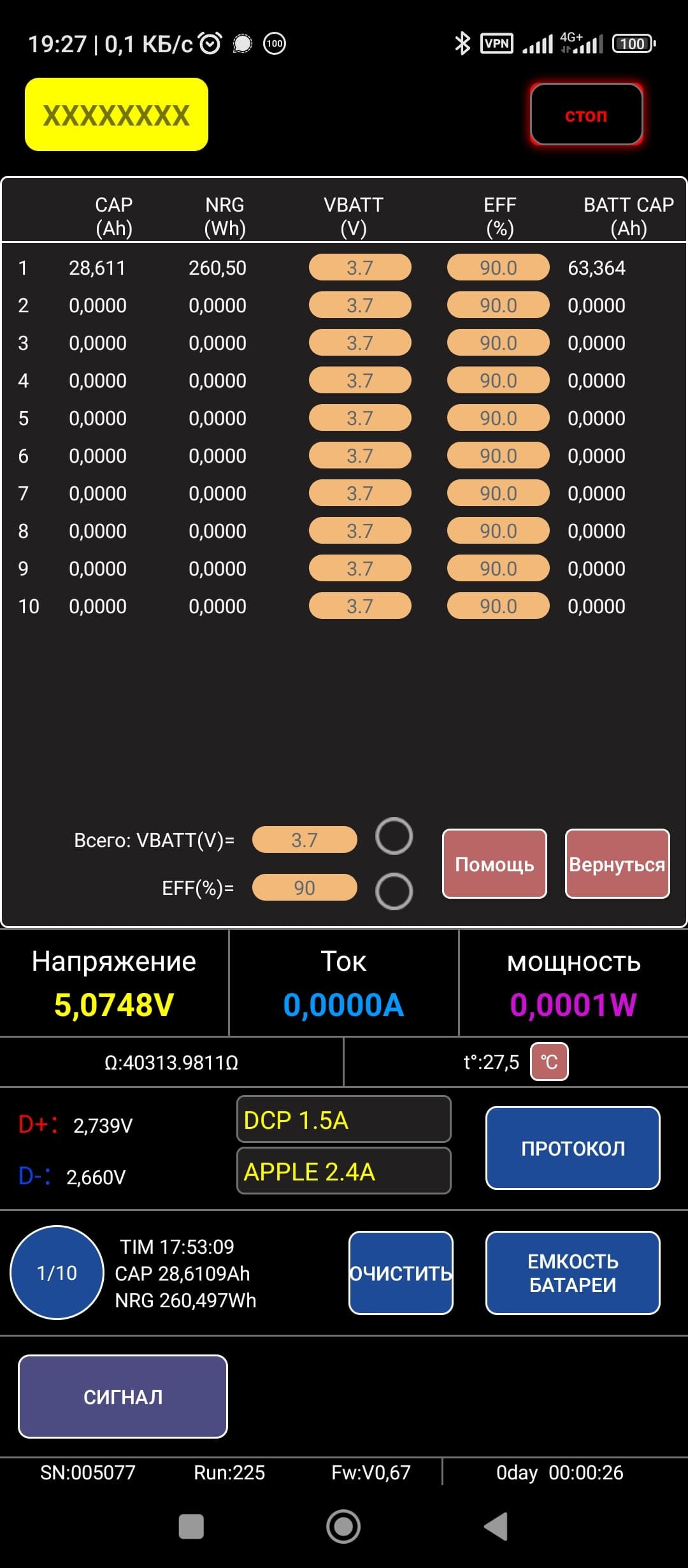
Task: Toggle the °C temperature unit button
Action: [549, 1062]
